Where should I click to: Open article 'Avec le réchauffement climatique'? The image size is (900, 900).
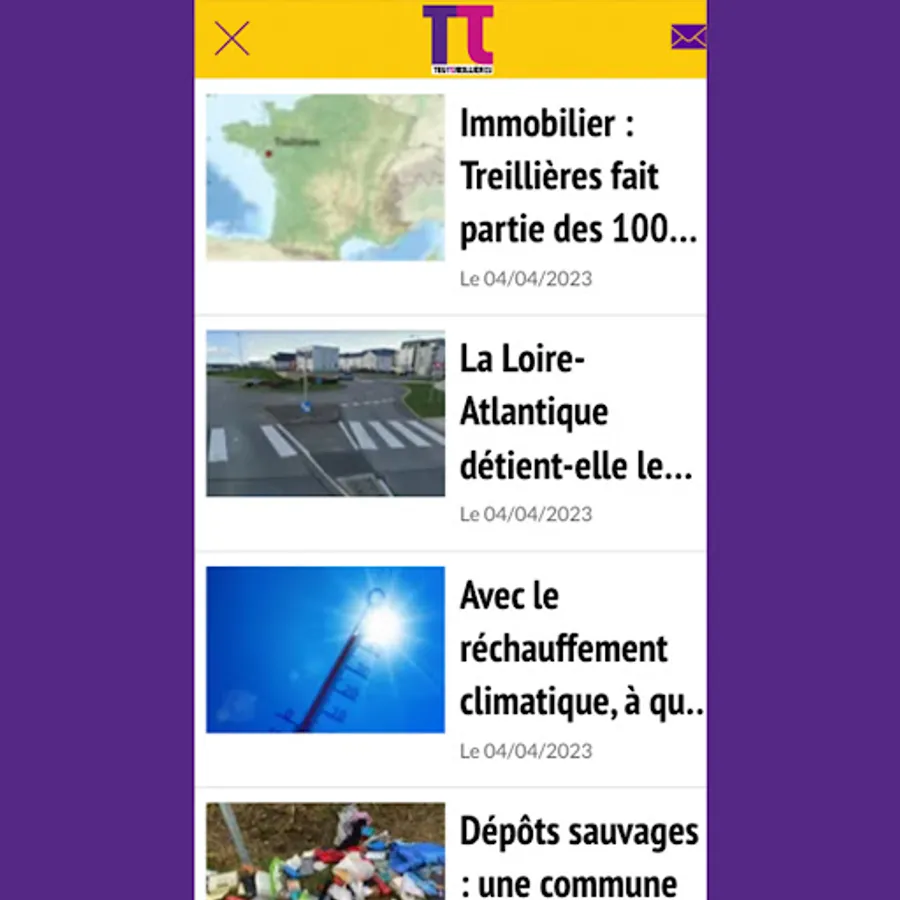coord(580,650)
